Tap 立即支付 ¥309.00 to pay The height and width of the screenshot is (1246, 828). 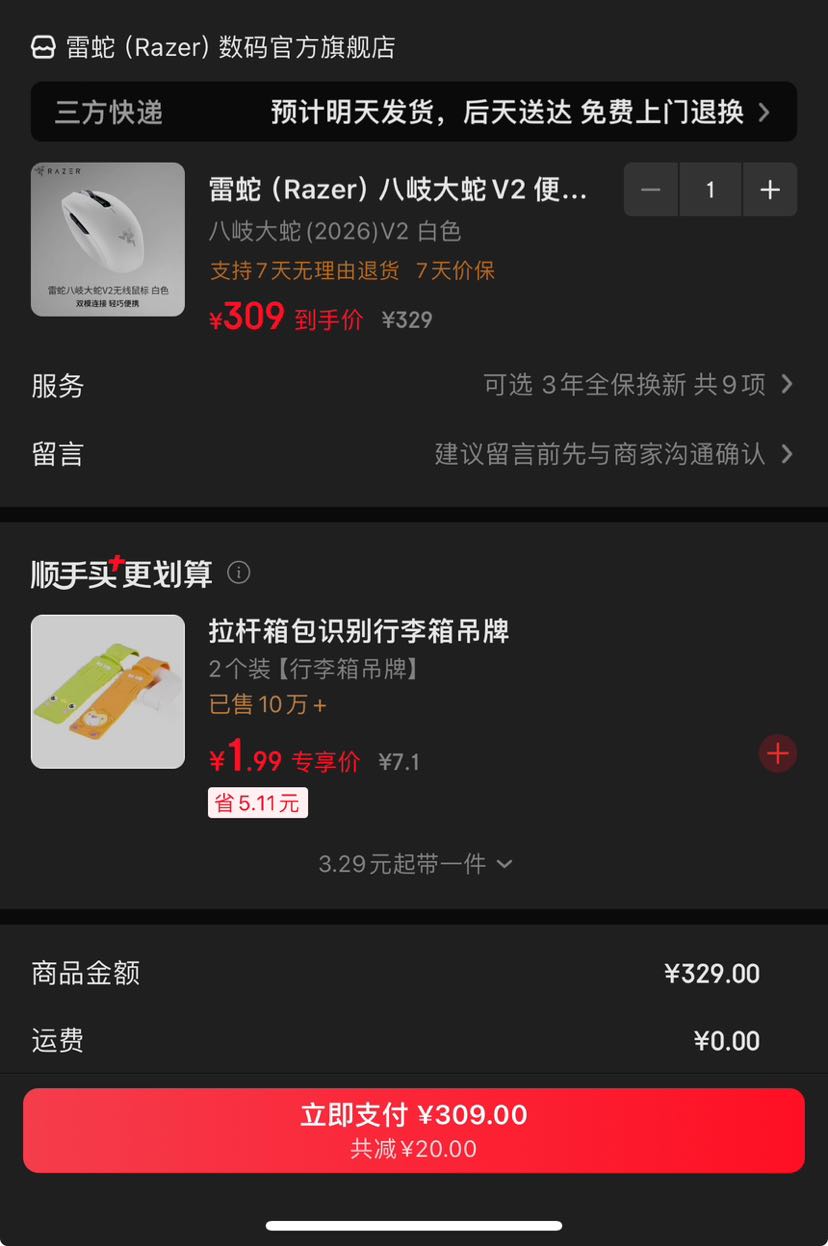pyautogui.click(x=414, y=1130)
